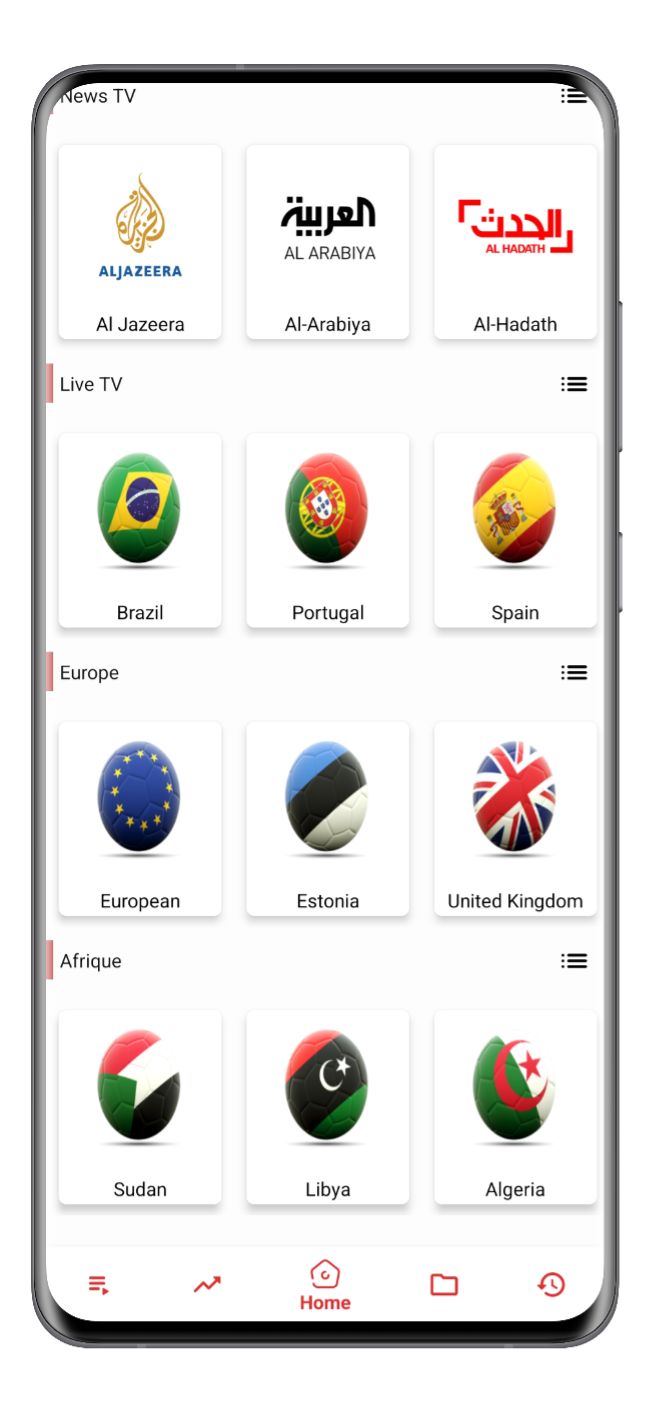Switch to the playlist tab
The height and width of the screenshot is (1412, 652).
pos(98,1285)
